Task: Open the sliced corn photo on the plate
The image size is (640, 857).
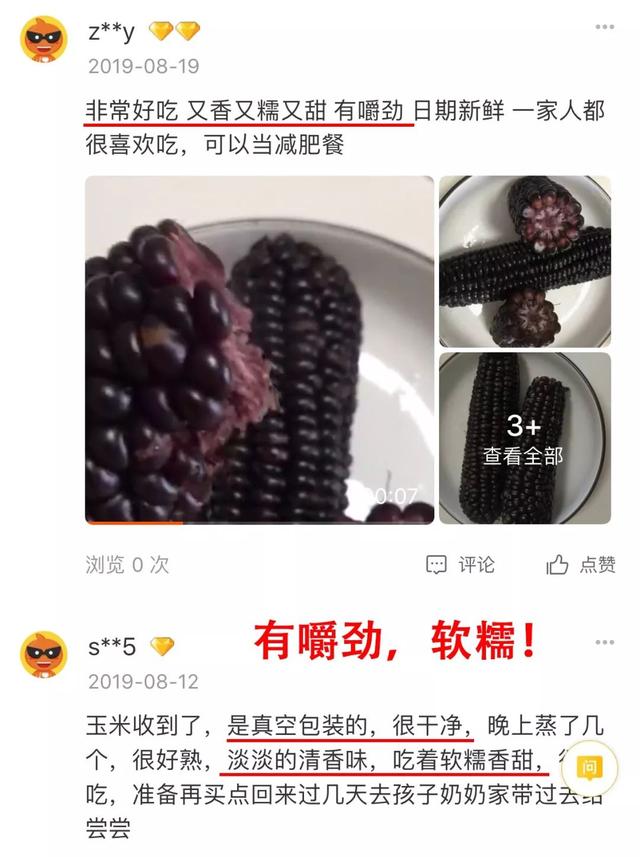Action: pos(524,260)
